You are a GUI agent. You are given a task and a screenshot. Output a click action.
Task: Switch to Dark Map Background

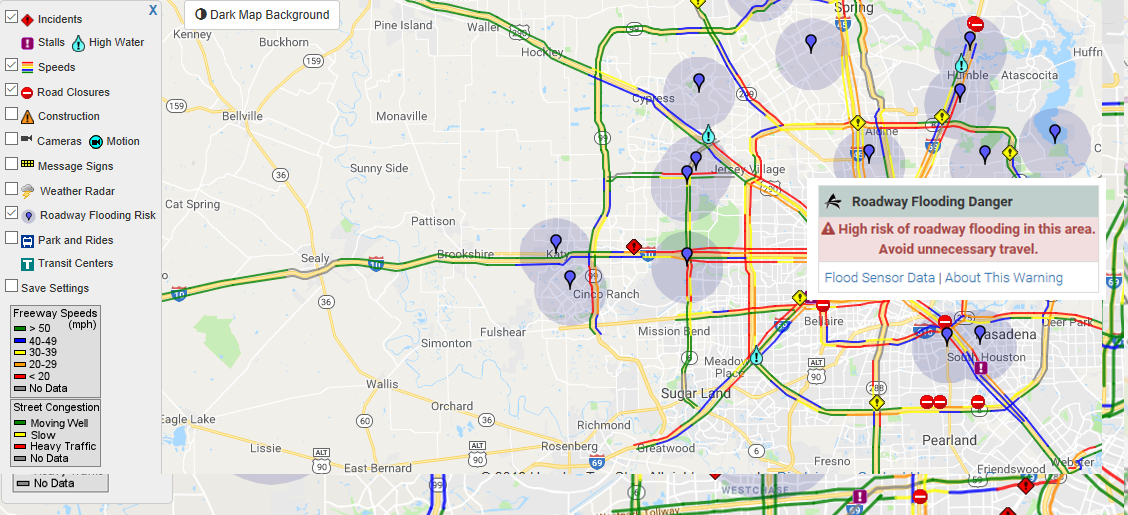[x=262, y=15]
